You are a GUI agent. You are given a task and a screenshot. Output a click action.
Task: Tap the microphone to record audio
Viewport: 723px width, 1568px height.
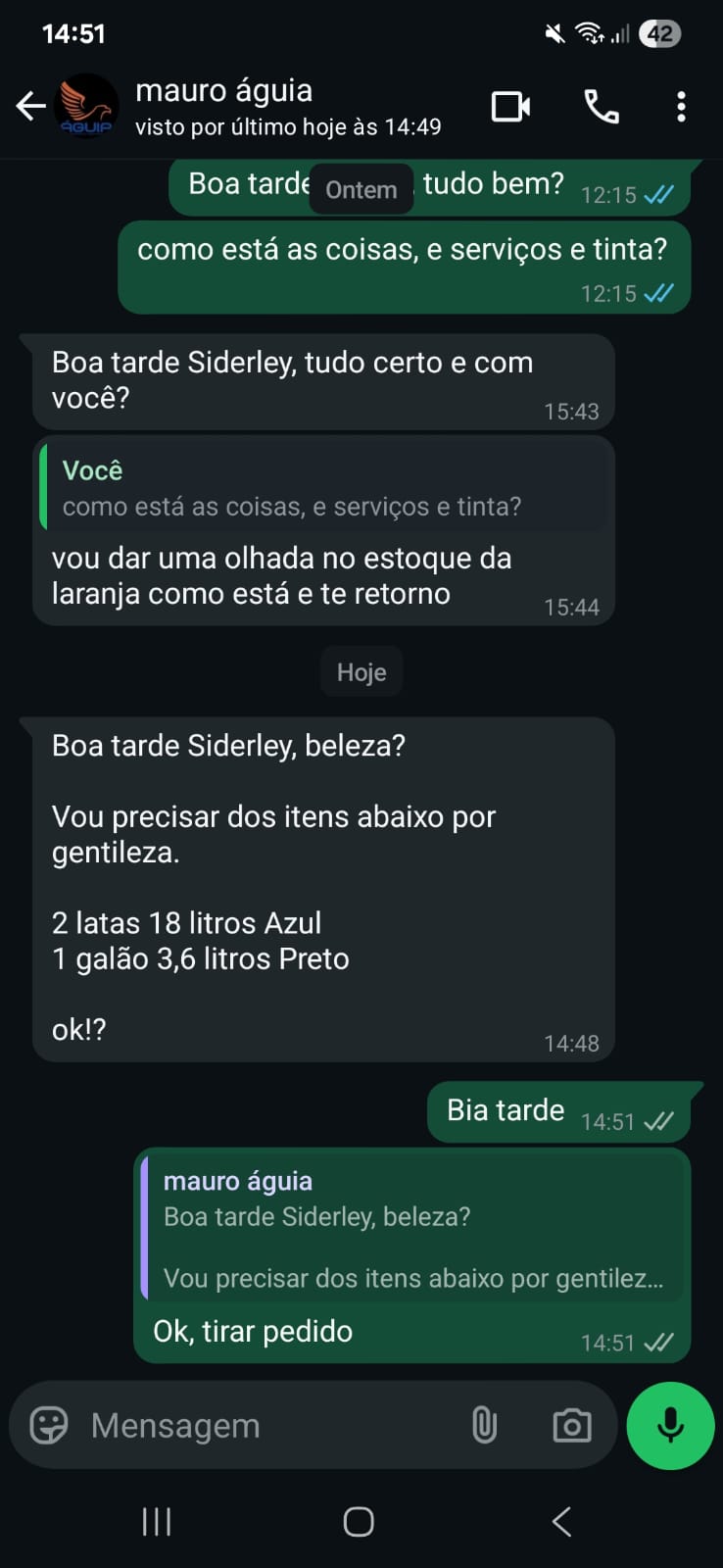coord(670,1425)
